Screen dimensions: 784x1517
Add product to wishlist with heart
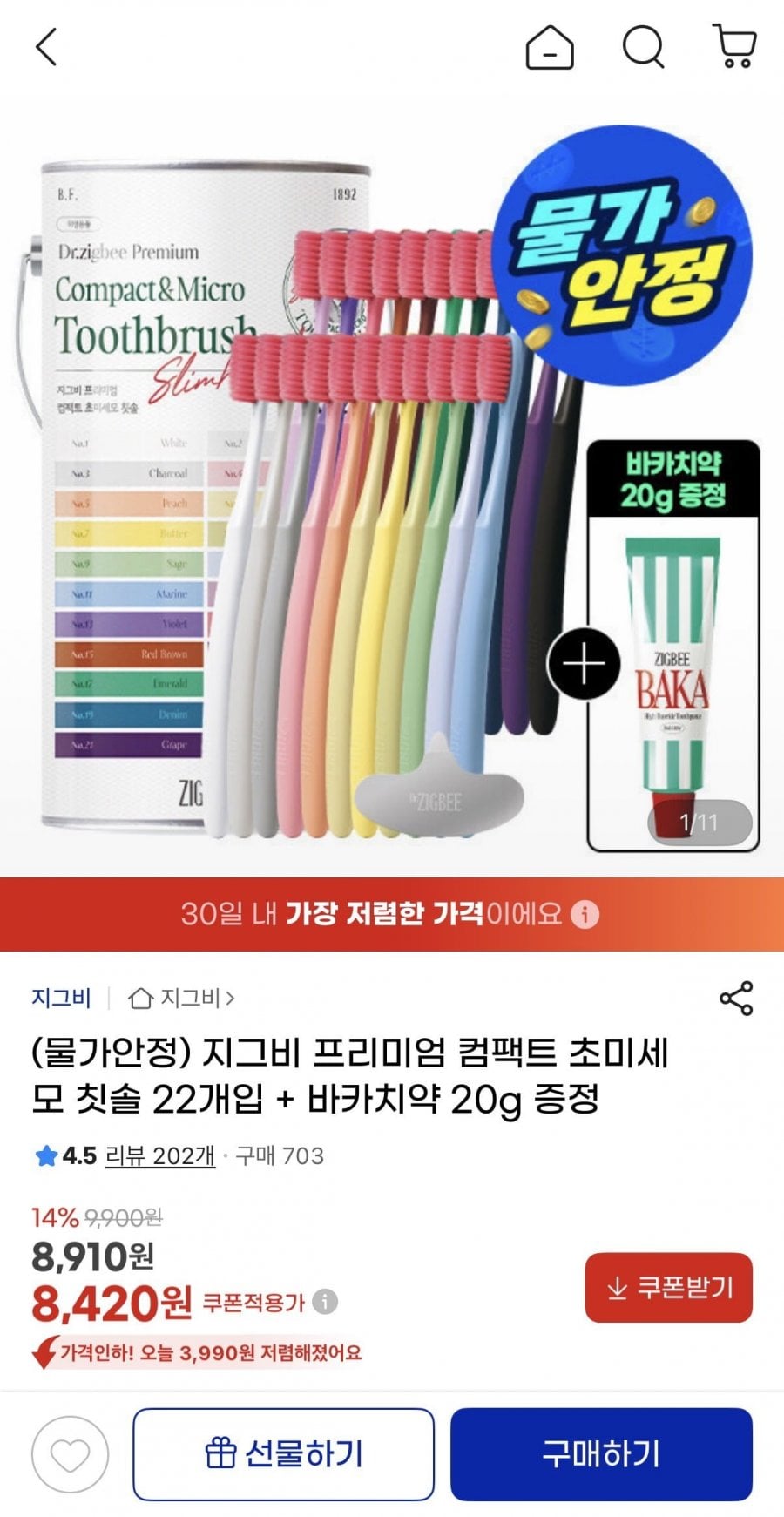pyautogui.click(x=71, y=1454)
